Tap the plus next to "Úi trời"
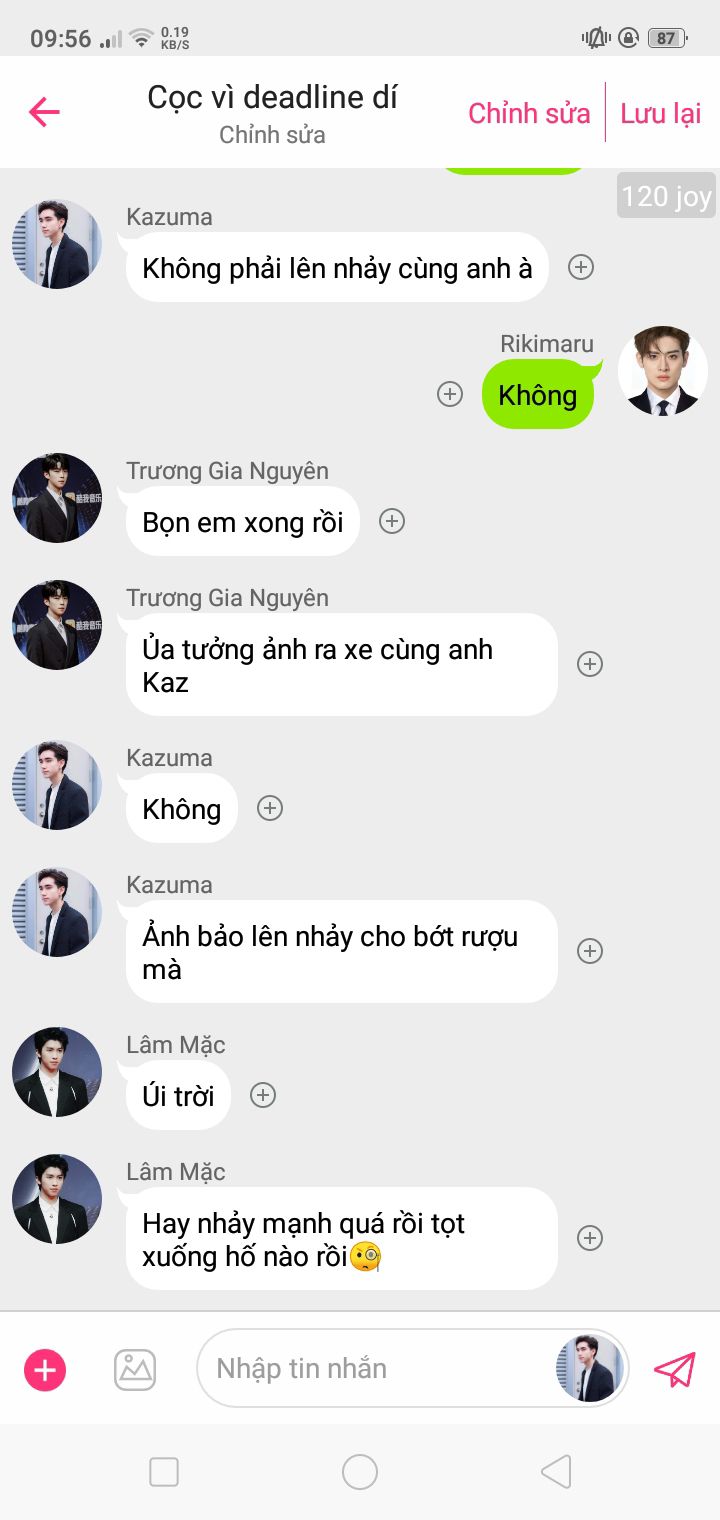 pyautogui.click(x=262, y=1095)
